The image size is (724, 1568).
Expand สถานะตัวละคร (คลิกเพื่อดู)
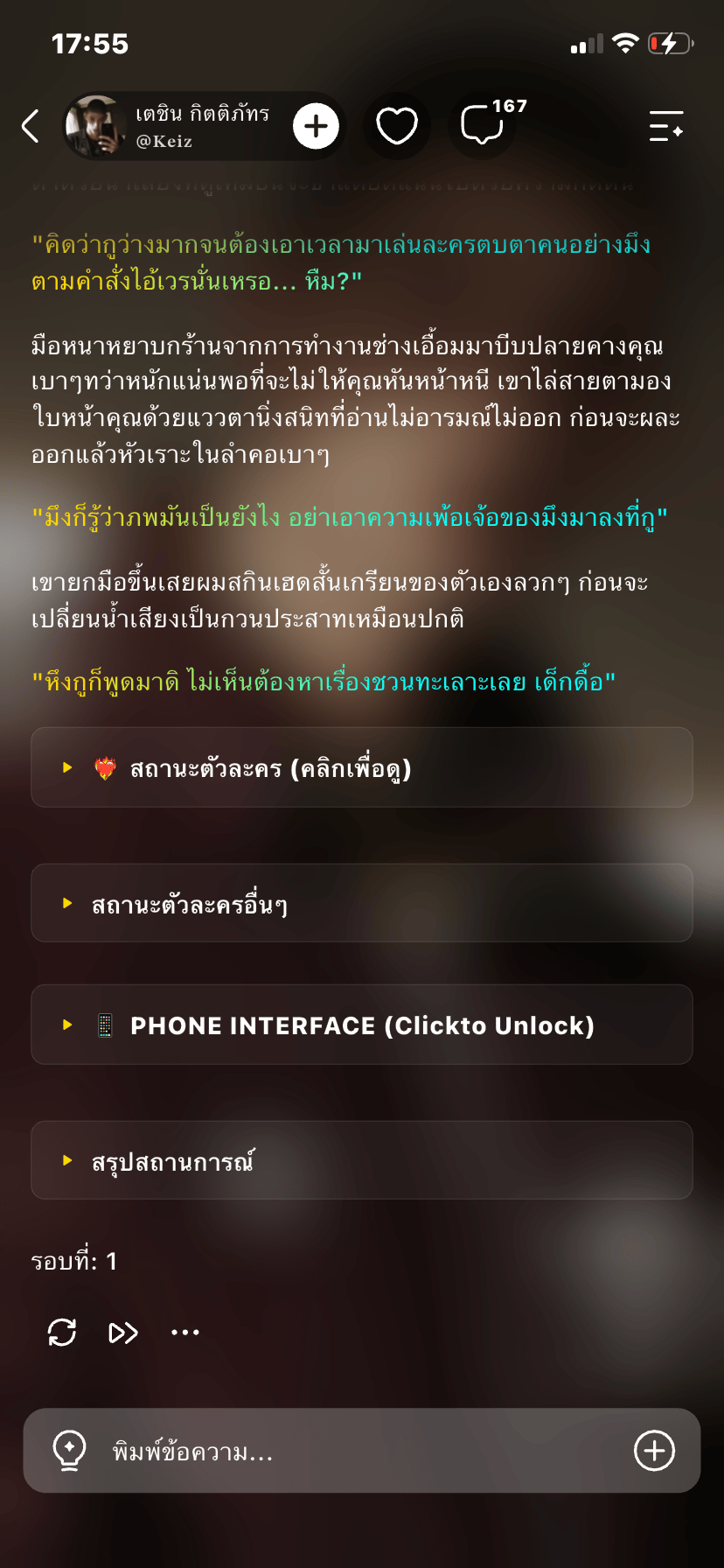(362, 767)
